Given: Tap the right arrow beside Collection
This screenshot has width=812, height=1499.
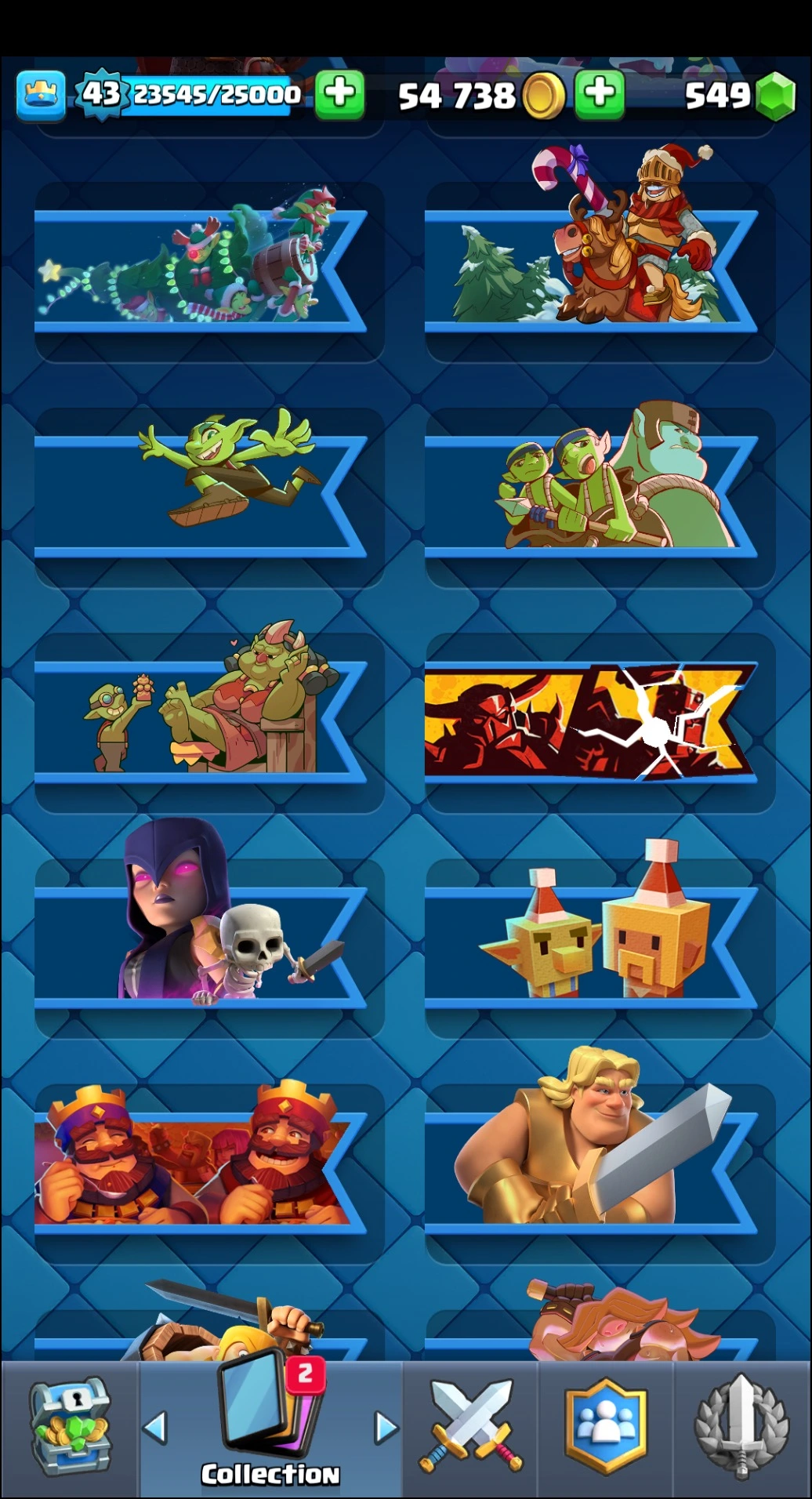Looking at the screenshot, I should (x=386, y=1428).
